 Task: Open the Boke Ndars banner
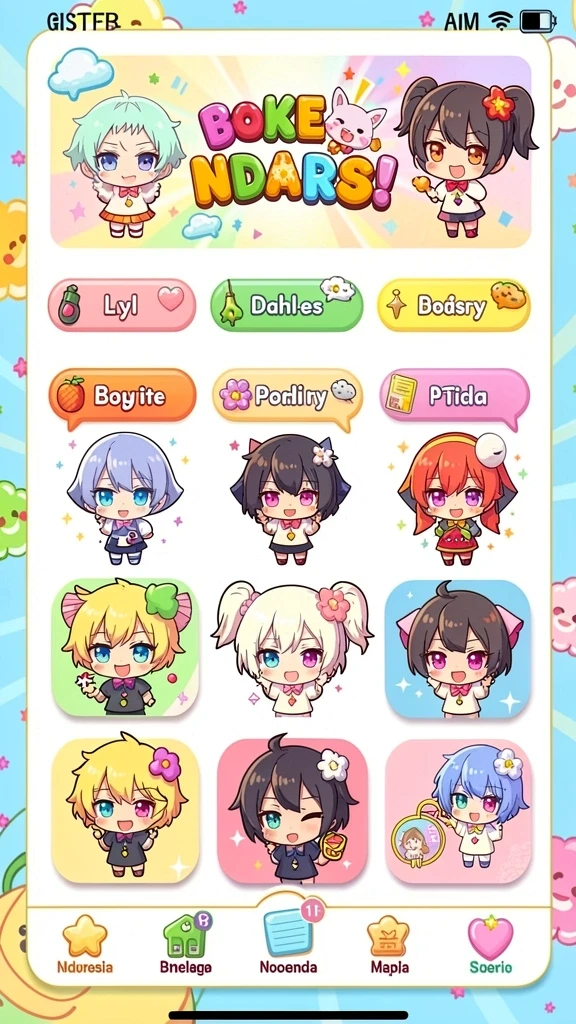(x=291, y=152)
